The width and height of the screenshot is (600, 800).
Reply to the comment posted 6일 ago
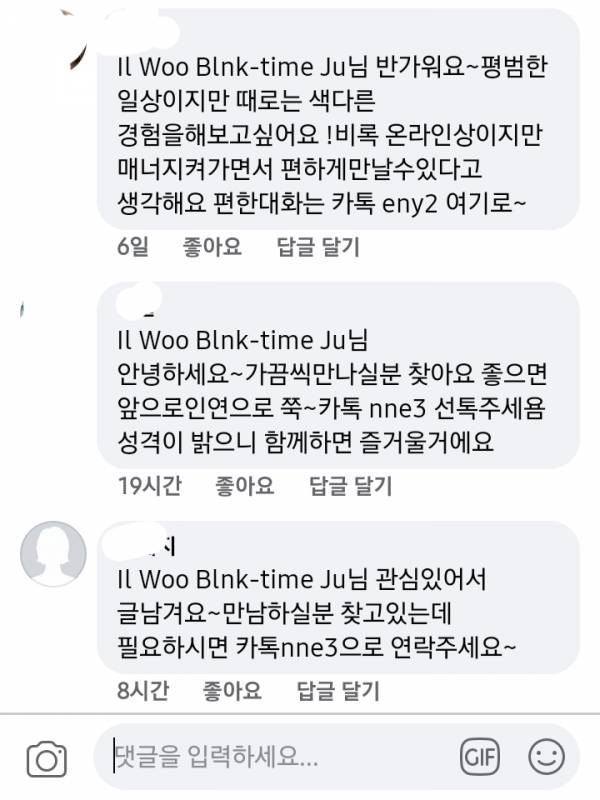317,247
